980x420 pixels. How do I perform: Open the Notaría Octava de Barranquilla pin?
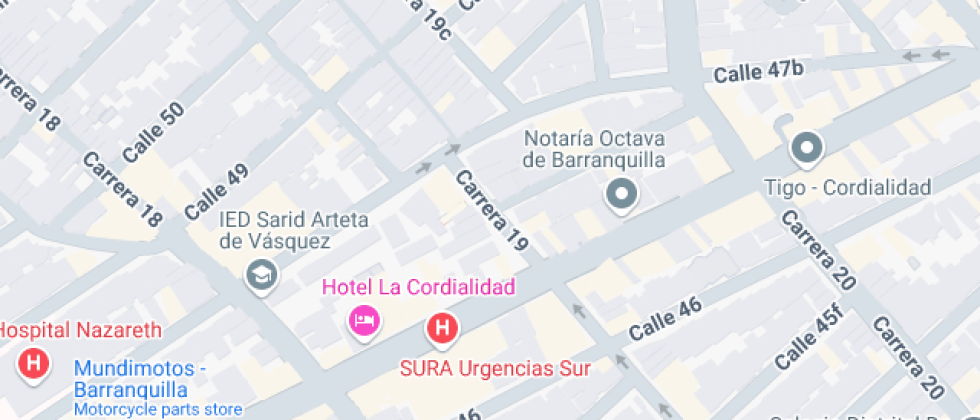tap(622, 196)
